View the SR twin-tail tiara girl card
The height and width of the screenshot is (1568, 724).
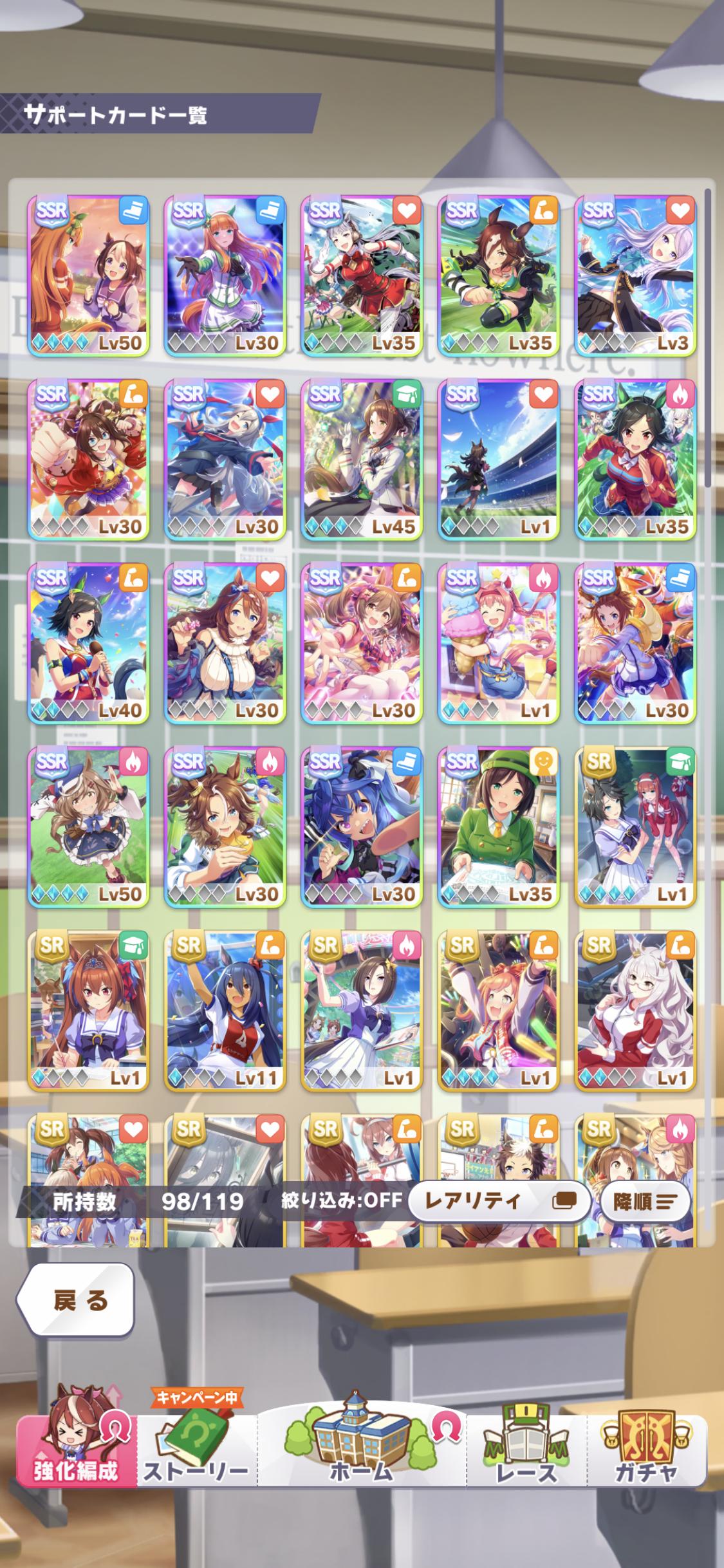click(x=89, y=1010)
